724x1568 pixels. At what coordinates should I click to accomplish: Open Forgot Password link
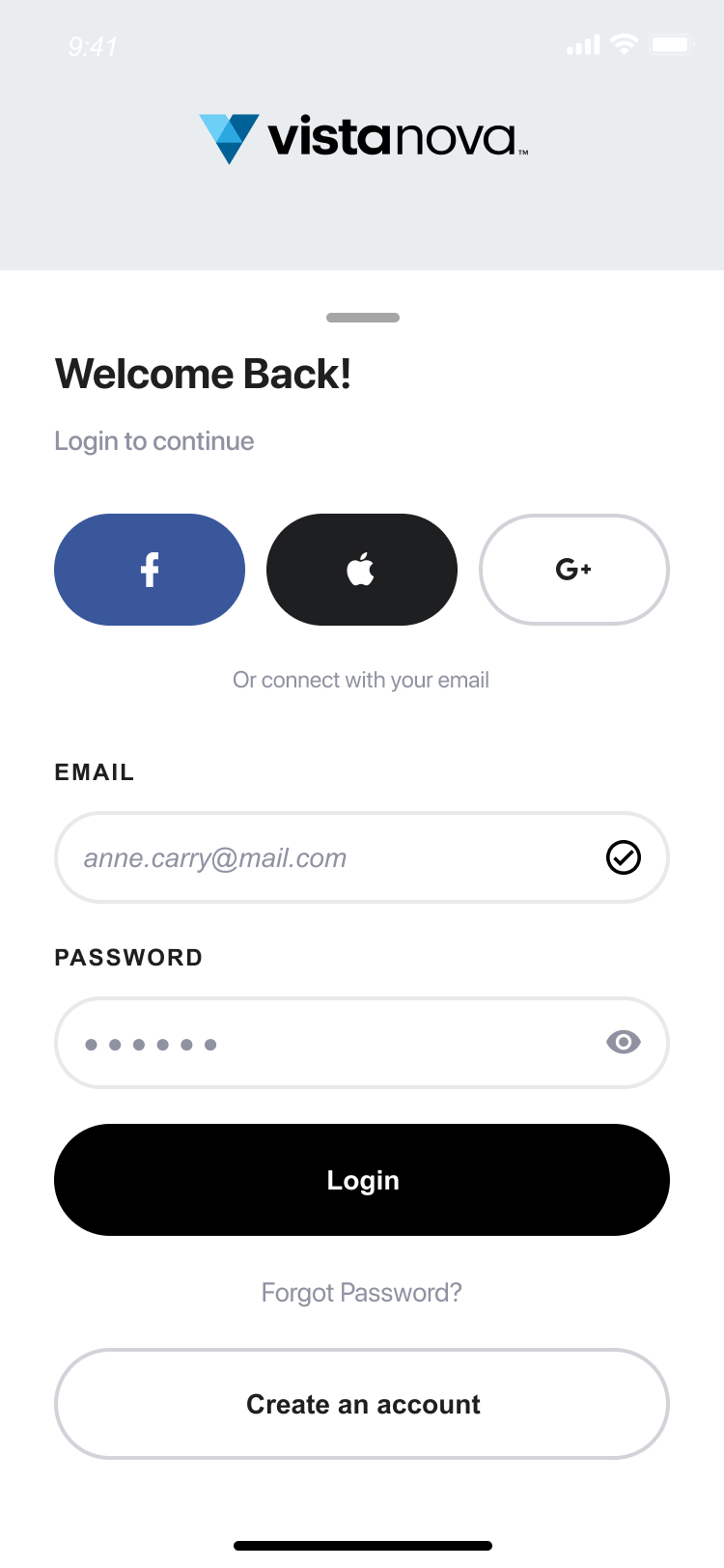362,1293
